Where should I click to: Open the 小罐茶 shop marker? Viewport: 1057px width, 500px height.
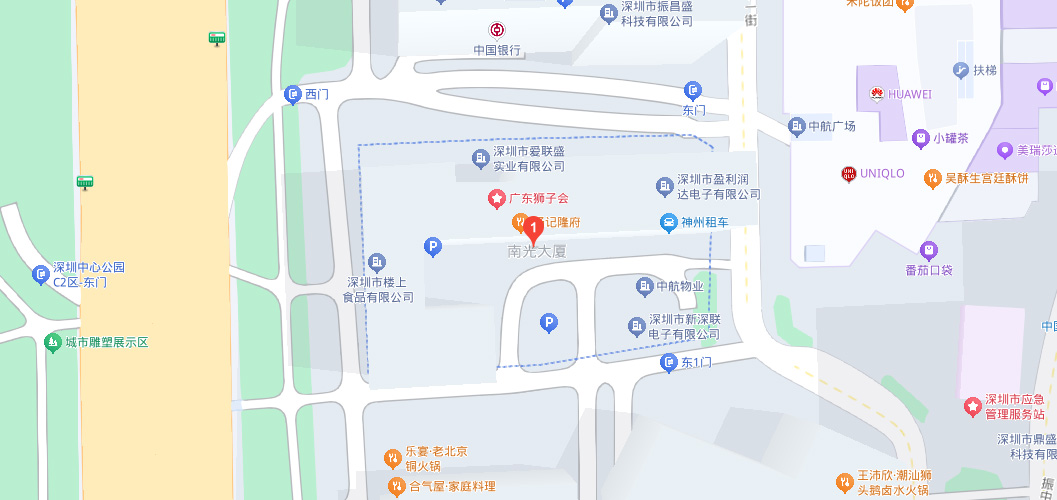tap(921, 137)
